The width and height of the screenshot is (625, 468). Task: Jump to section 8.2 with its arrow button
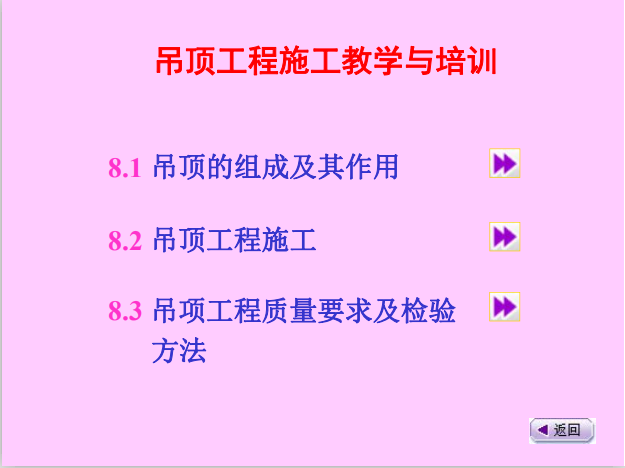505,237
